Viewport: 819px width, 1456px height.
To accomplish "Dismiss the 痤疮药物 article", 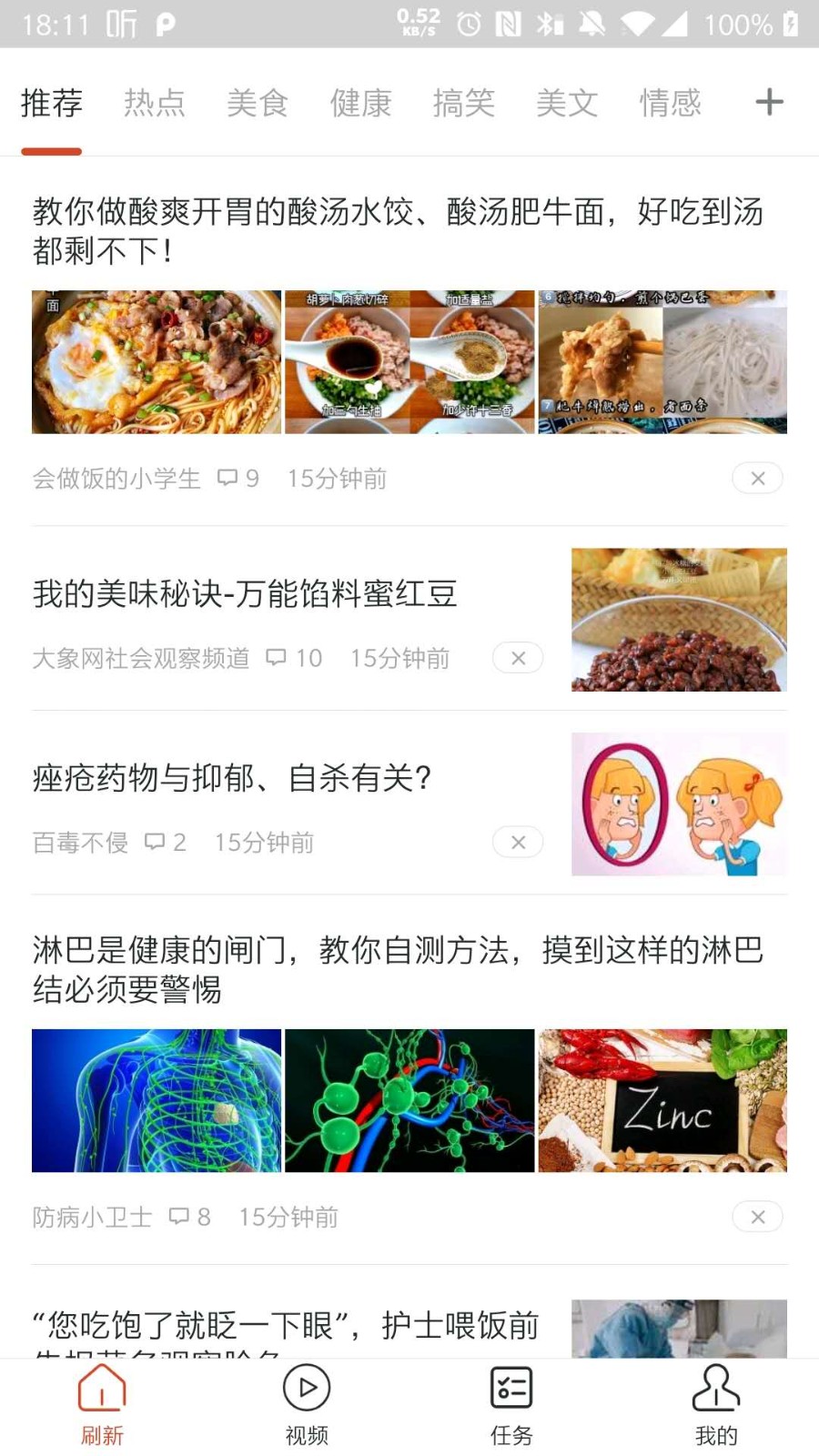I will (x=517, y=842).
